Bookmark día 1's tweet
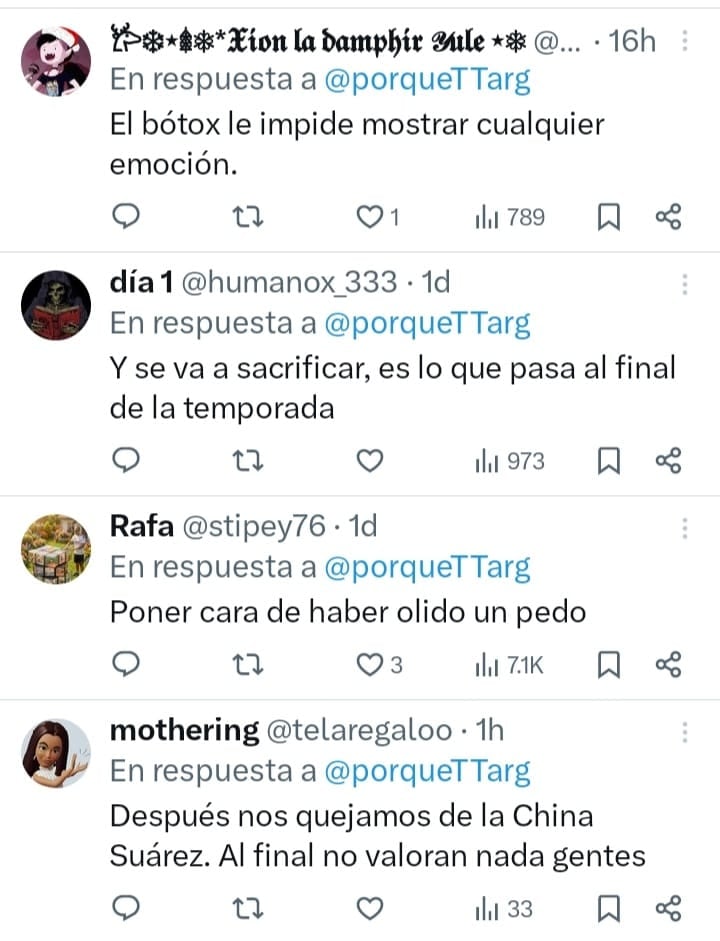 point(609,461)
